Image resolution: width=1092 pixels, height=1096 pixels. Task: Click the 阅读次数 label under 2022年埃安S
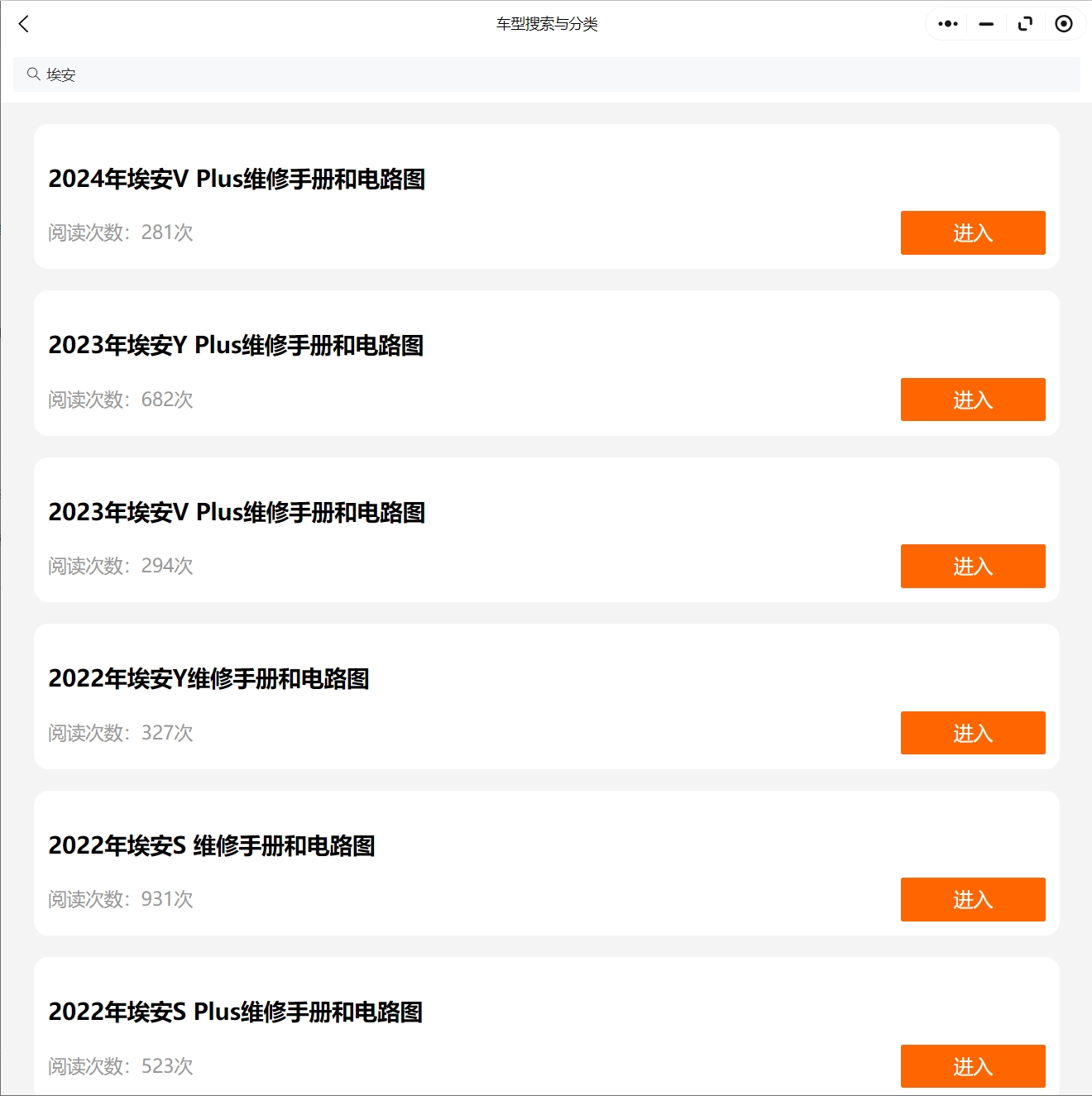point(88,899)
